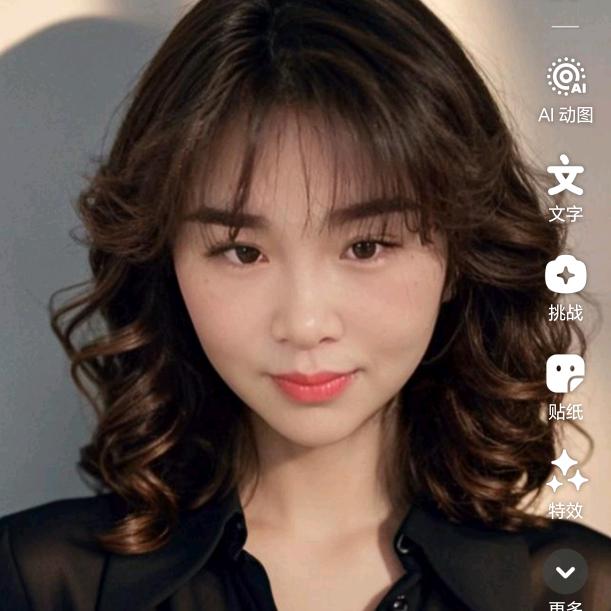
Task: Expand more tools with the 更多 chevron
Action: pos(565,572)
